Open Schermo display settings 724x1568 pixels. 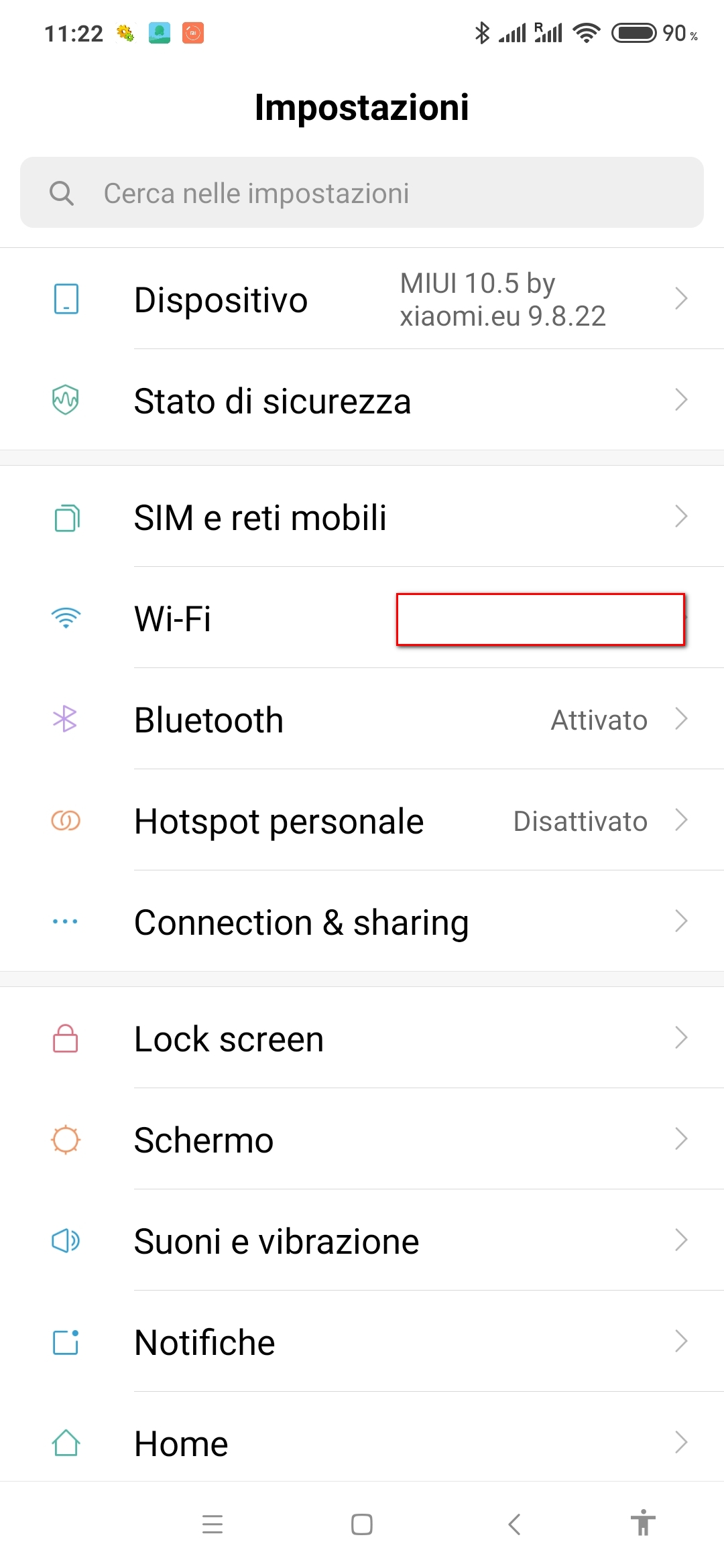tap(362, 1139)
